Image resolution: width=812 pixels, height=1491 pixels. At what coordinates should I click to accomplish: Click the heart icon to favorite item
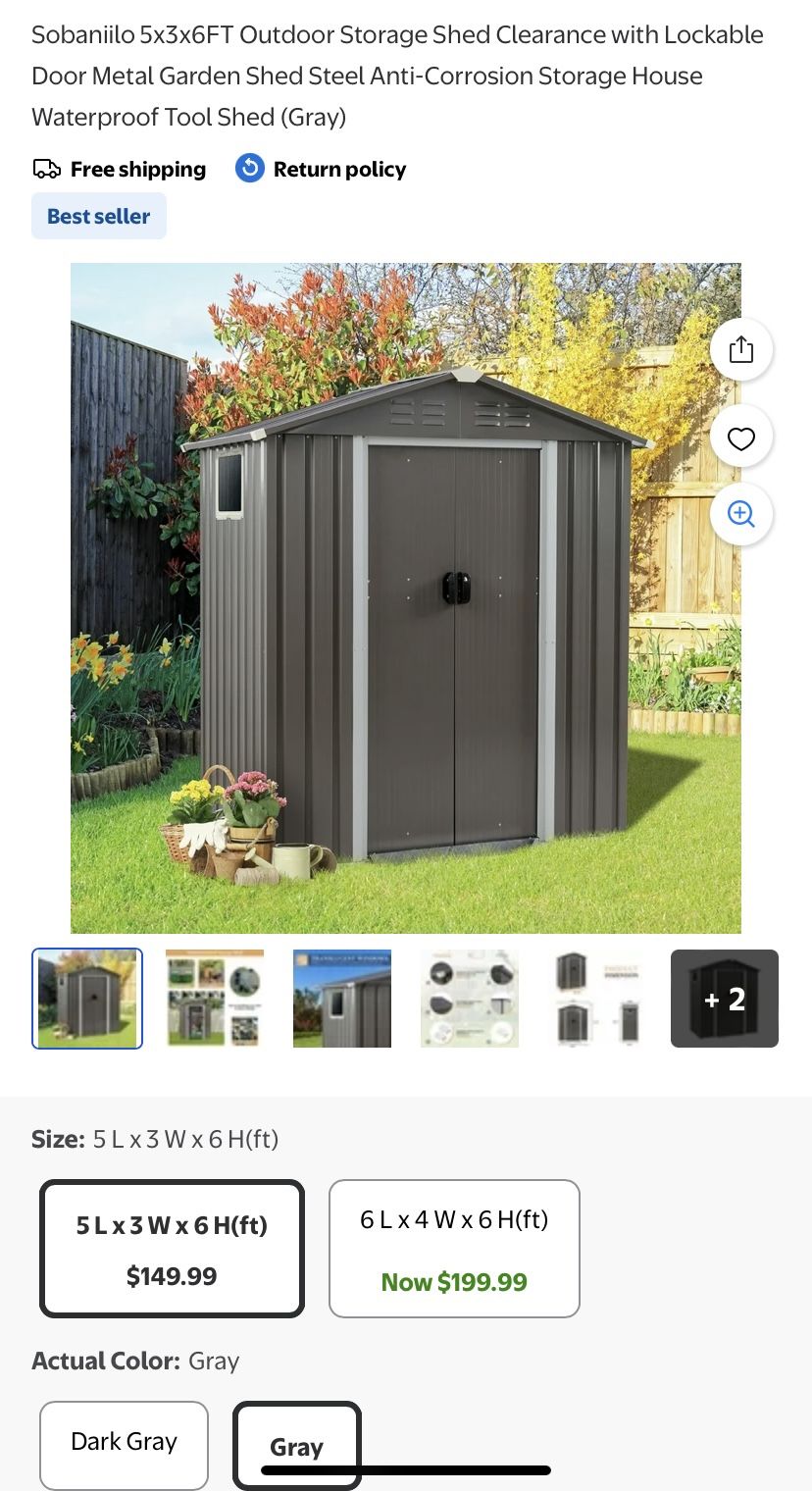740,437
